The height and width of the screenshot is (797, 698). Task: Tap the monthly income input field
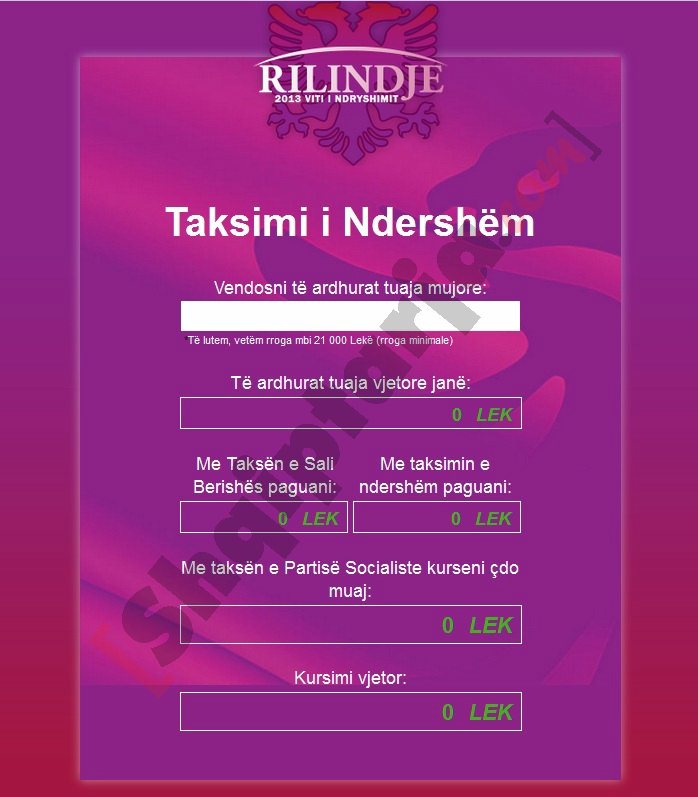pos(350,316)
